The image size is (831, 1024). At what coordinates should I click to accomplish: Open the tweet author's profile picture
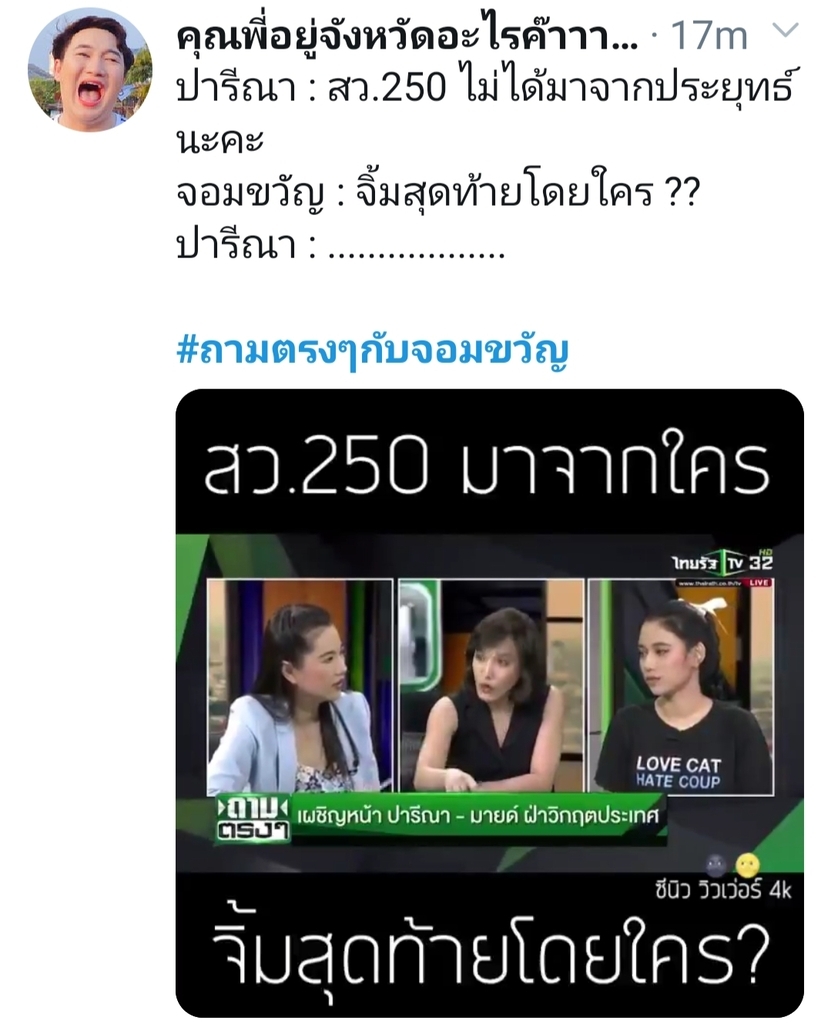[x=90, y=70]
